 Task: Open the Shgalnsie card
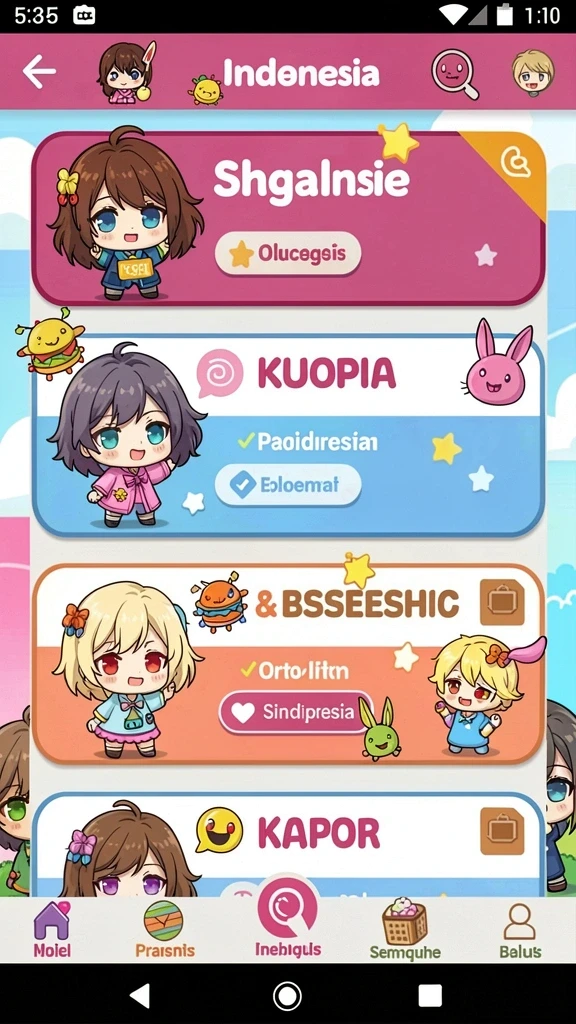[x=288, y=217]
